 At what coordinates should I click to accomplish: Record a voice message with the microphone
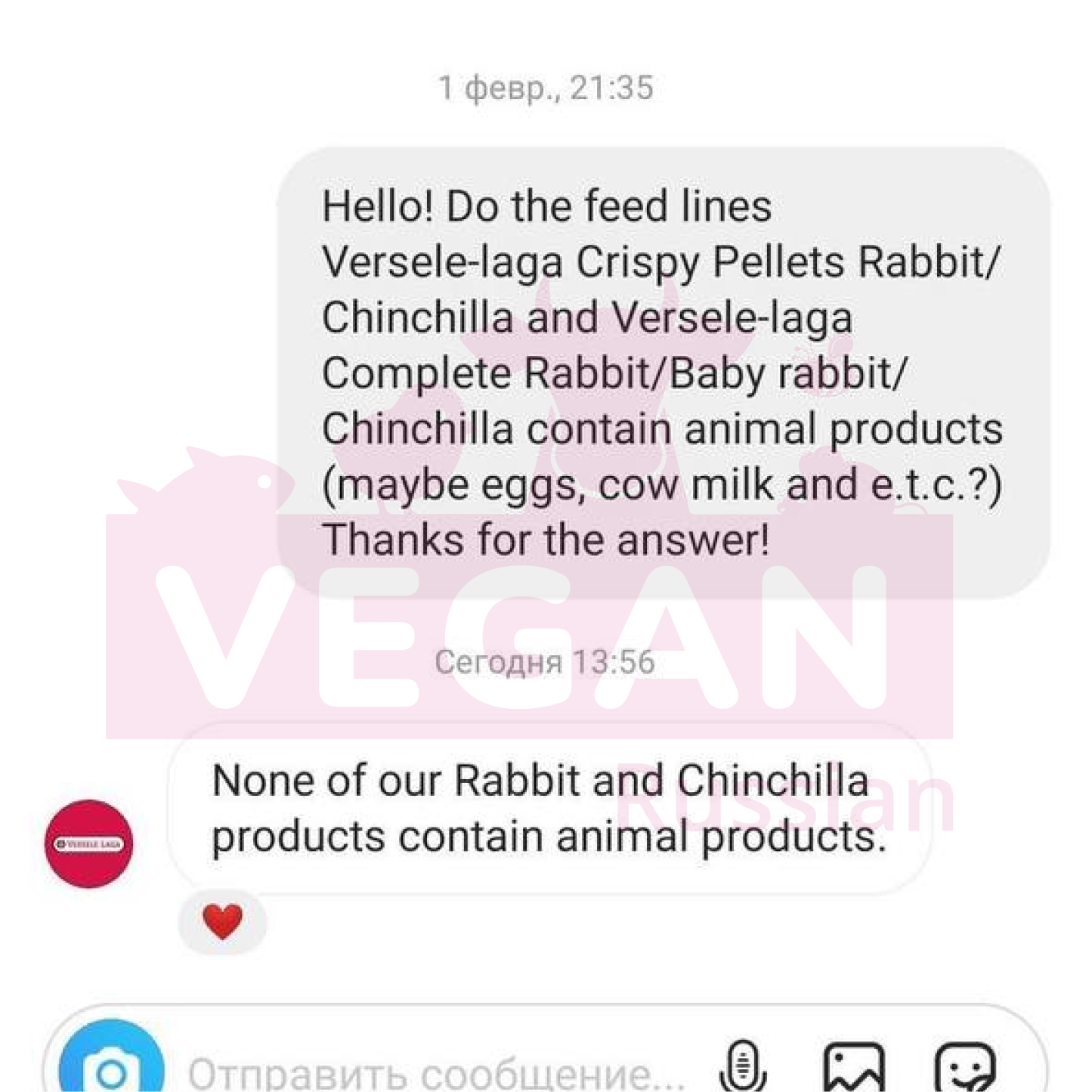743,1067
